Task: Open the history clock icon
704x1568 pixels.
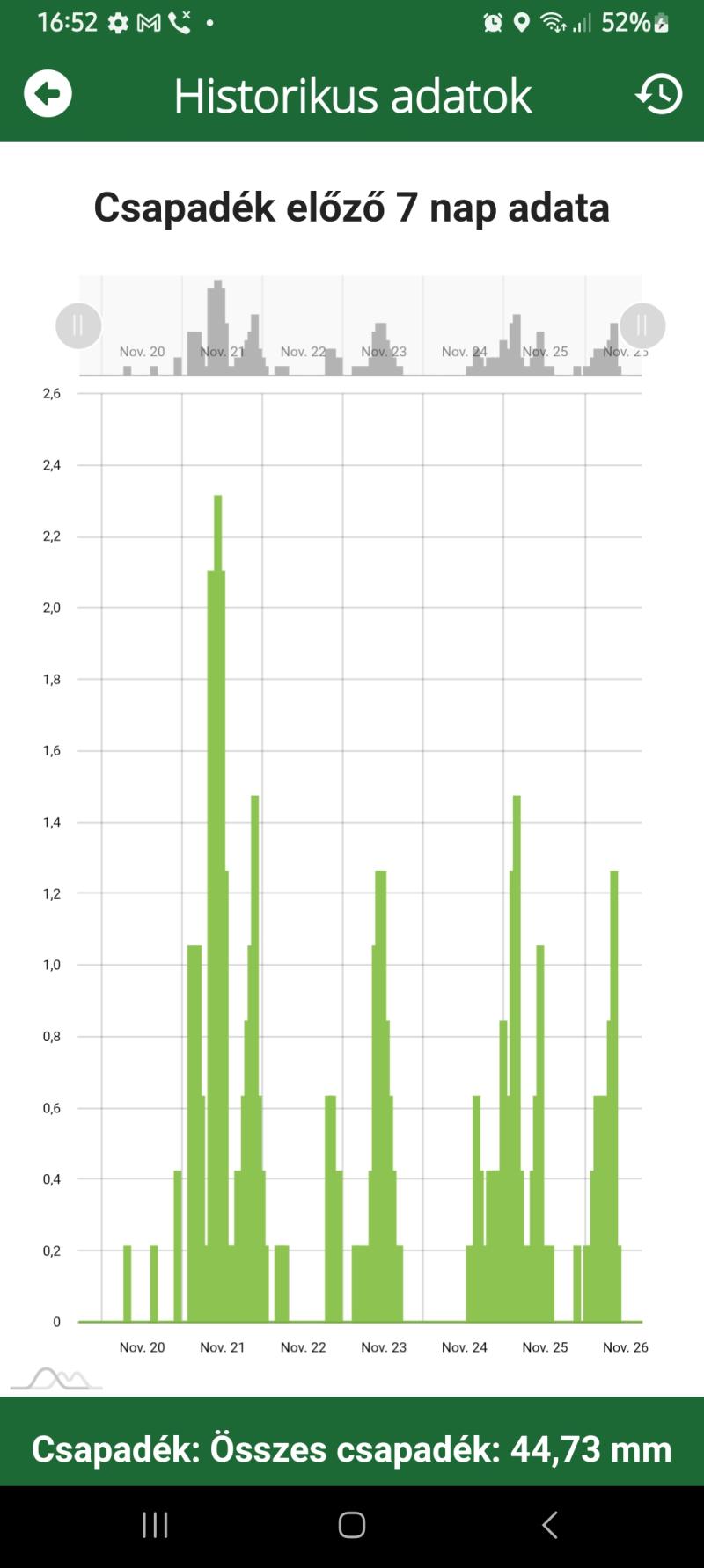Action: [658, 93]
